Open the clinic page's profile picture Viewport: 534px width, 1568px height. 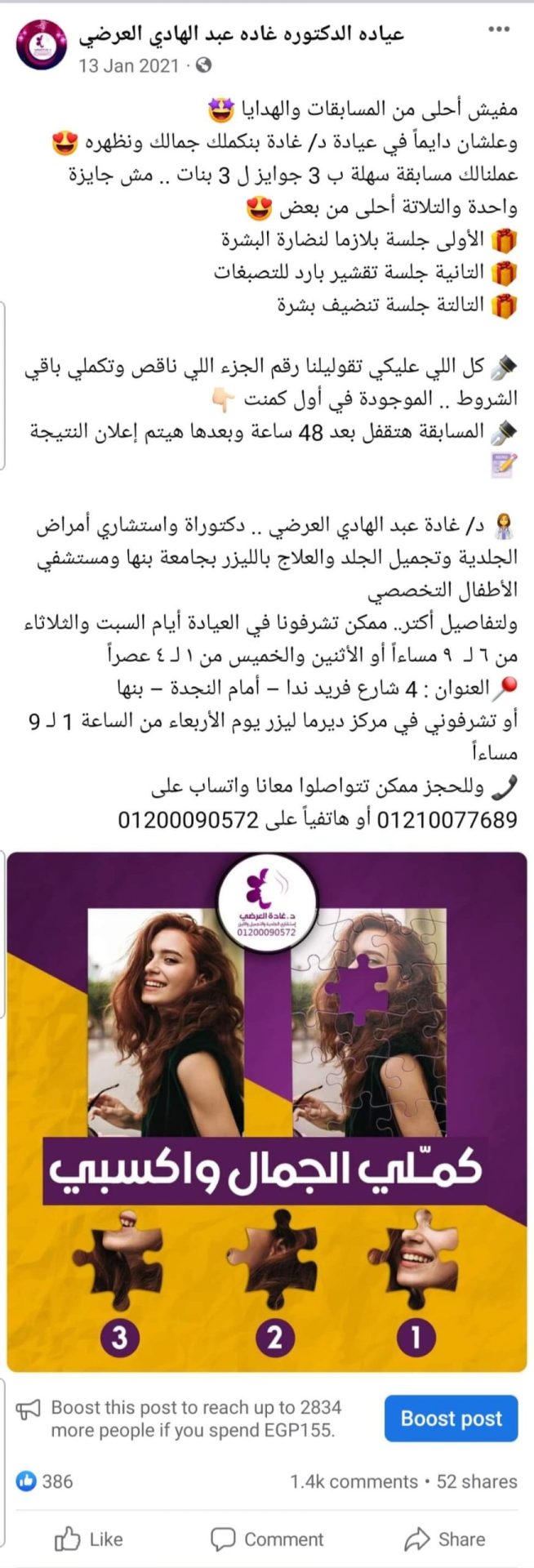(42, 46)
